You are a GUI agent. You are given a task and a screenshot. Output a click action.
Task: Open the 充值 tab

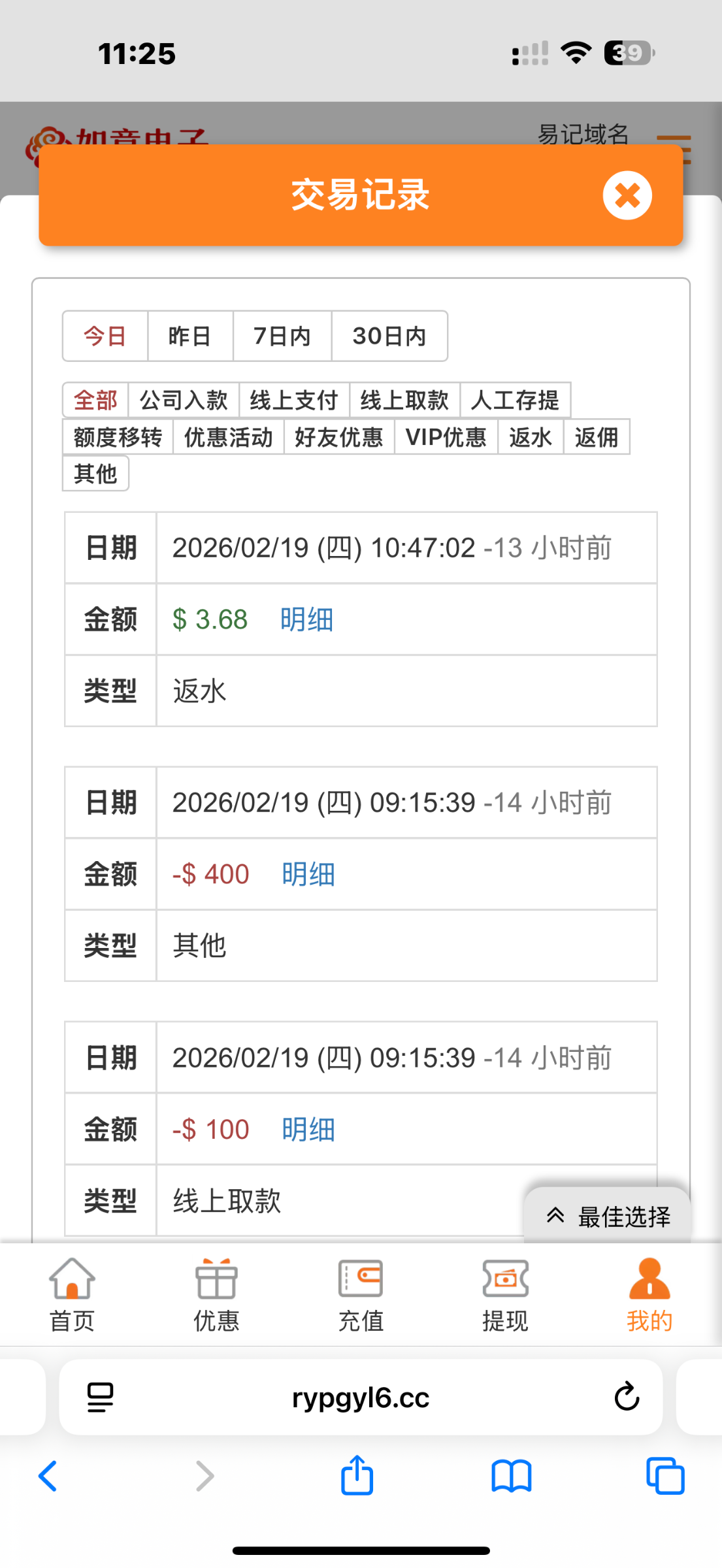coord(361,1295)
